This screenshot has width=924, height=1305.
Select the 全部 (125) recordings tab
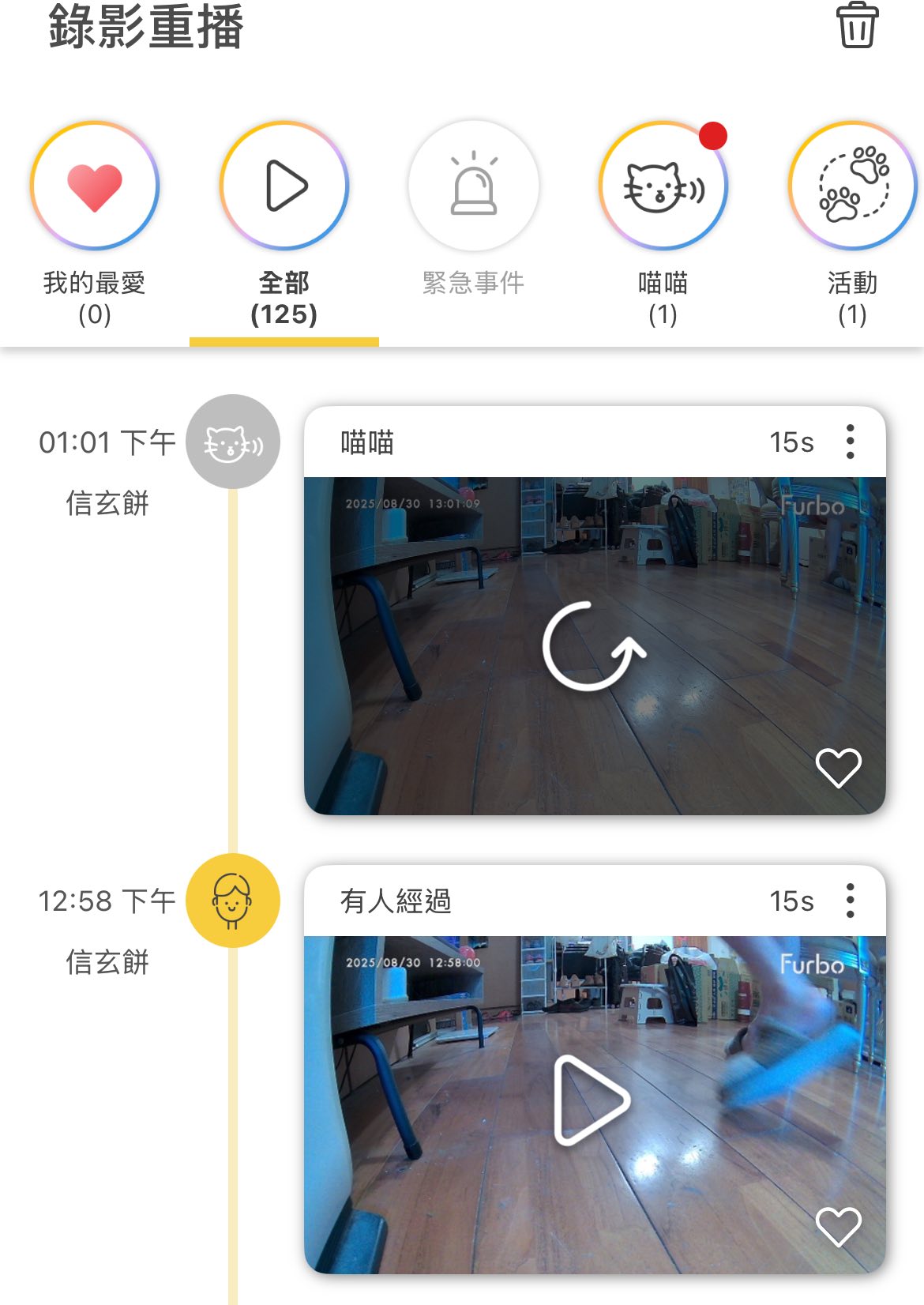coord(284,187)
